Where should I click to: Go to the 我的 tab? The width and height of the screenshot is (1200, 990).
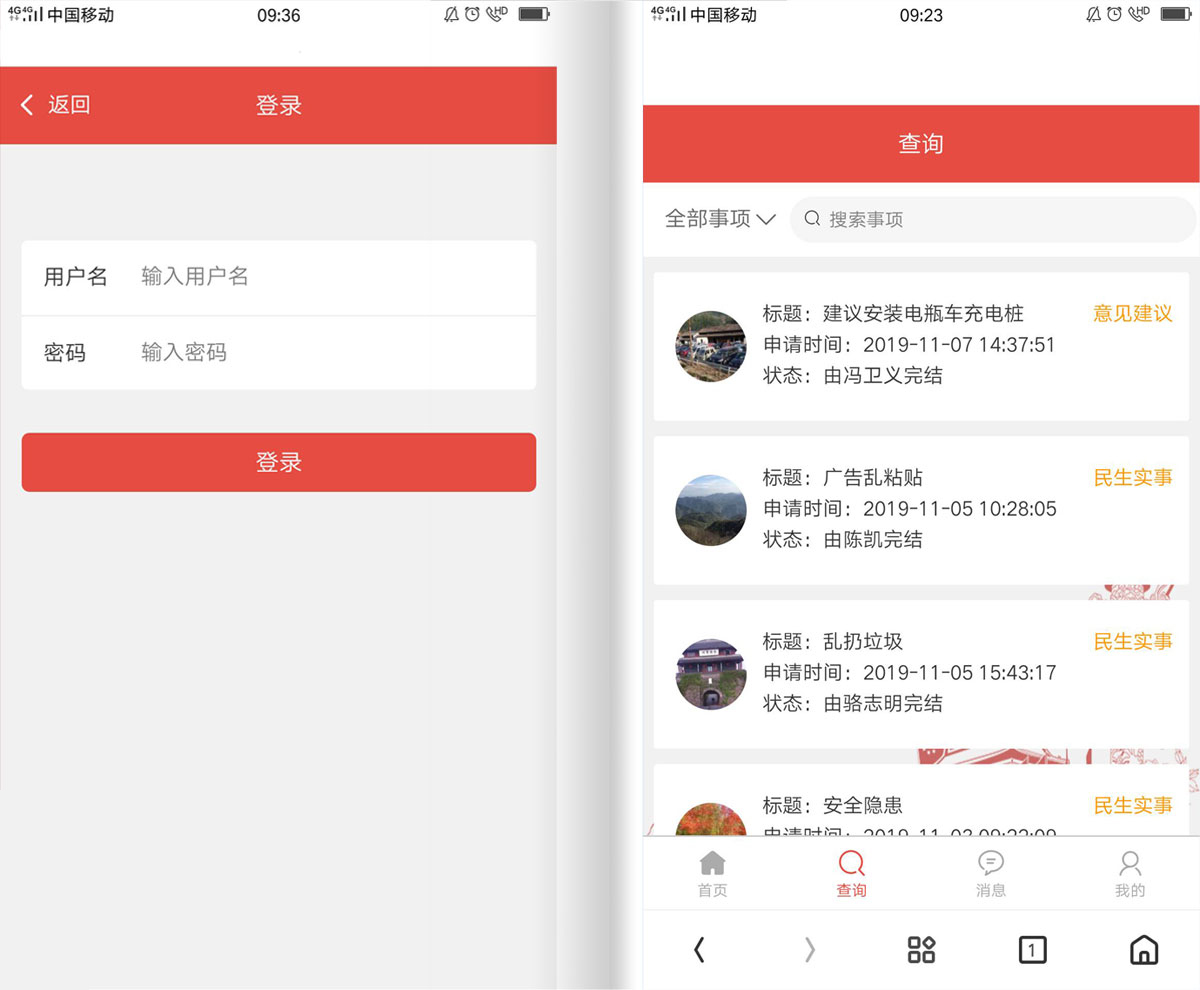click(1129, 874)
